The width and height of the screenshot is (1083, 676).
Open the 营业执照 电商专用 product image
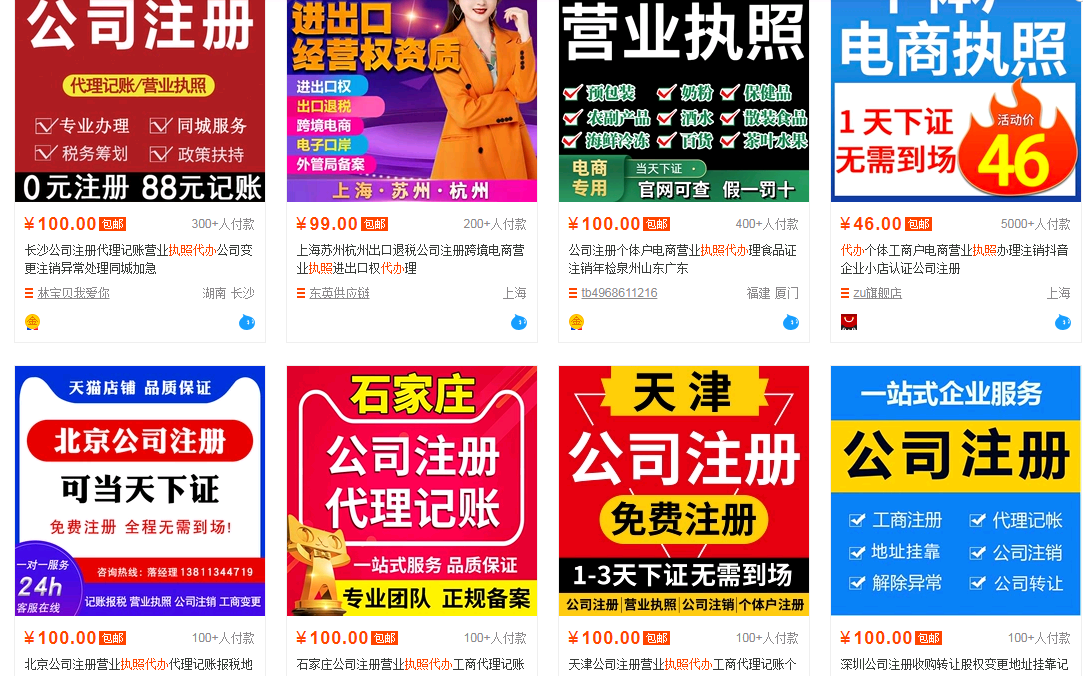click(x=684, y=100)
